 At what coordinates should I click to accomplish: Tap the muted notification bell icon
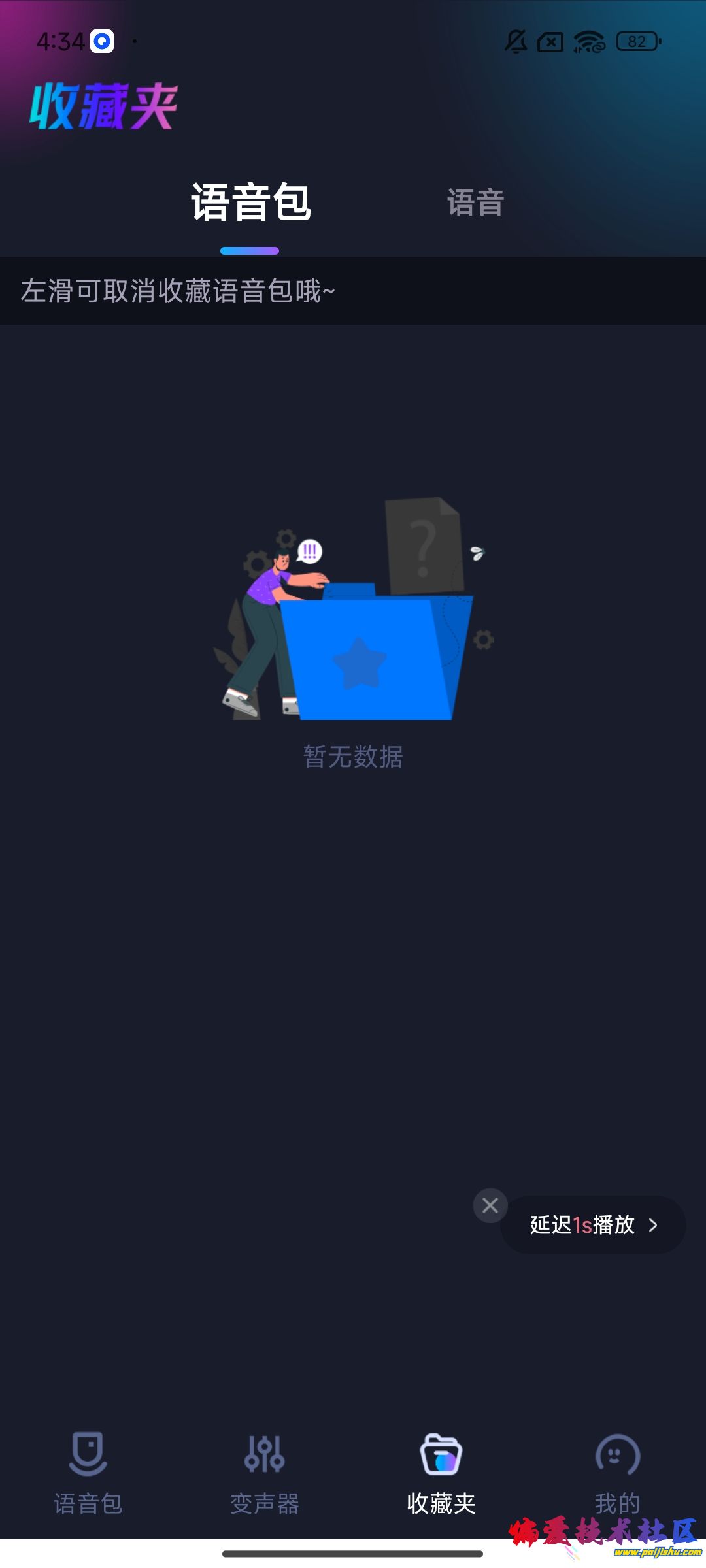pyautogui.click(x=514, y=41)
